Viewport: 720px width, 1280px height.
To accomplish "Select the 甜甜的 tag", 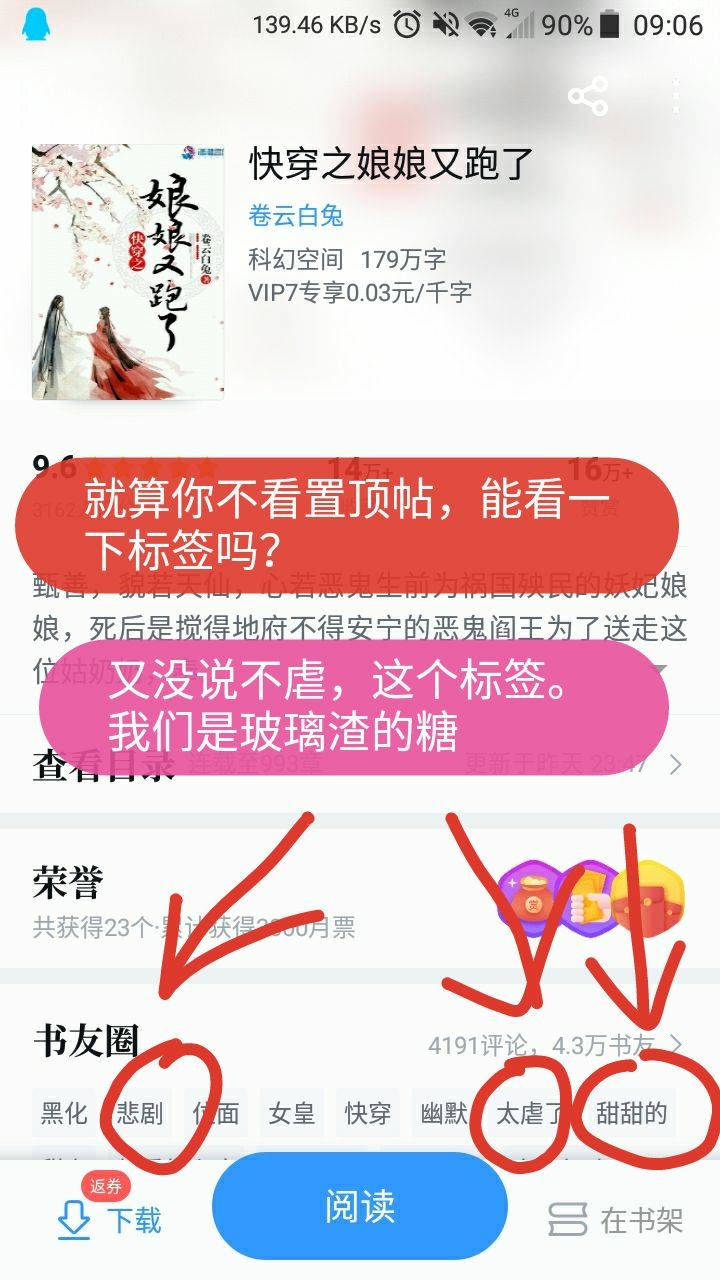I will click(x=631, y=1113).
